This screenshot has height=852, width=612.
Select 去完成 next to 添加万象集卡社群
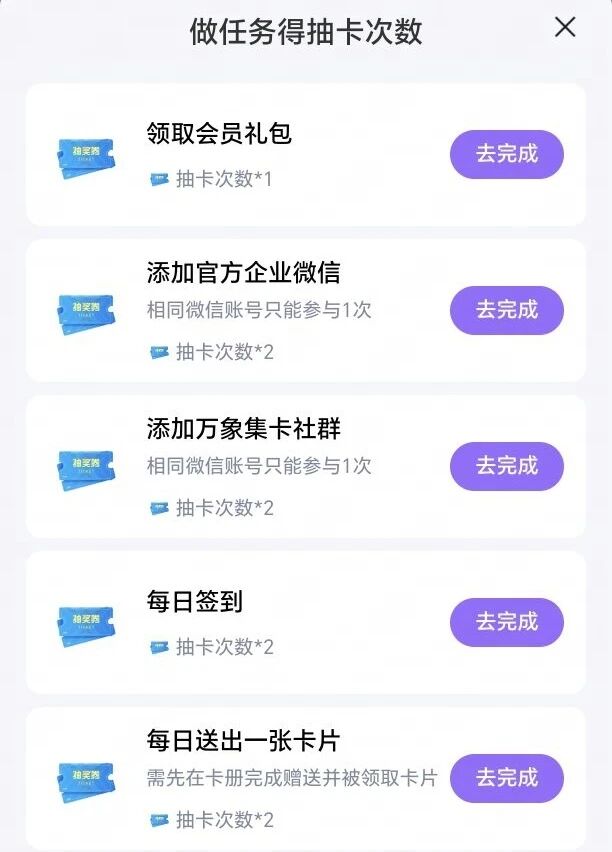[x=506, y=466]
